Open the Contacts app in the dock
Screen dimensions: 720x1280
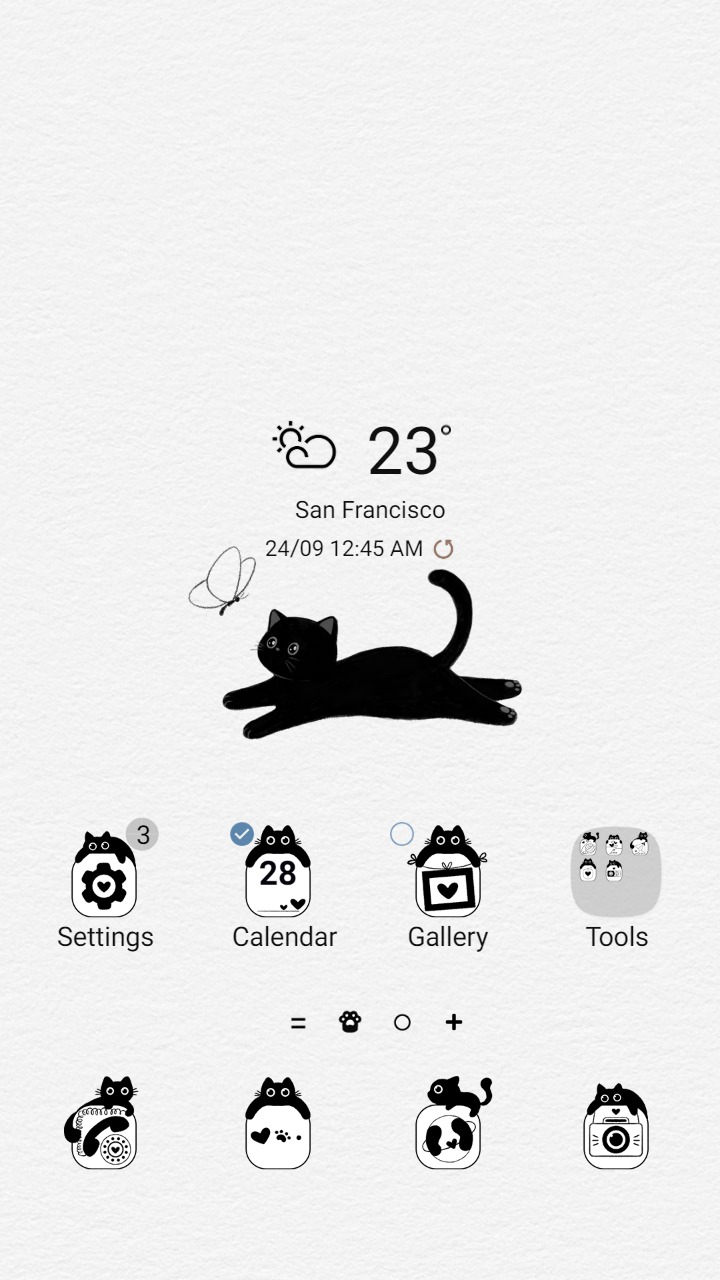tap(278, 1120)
